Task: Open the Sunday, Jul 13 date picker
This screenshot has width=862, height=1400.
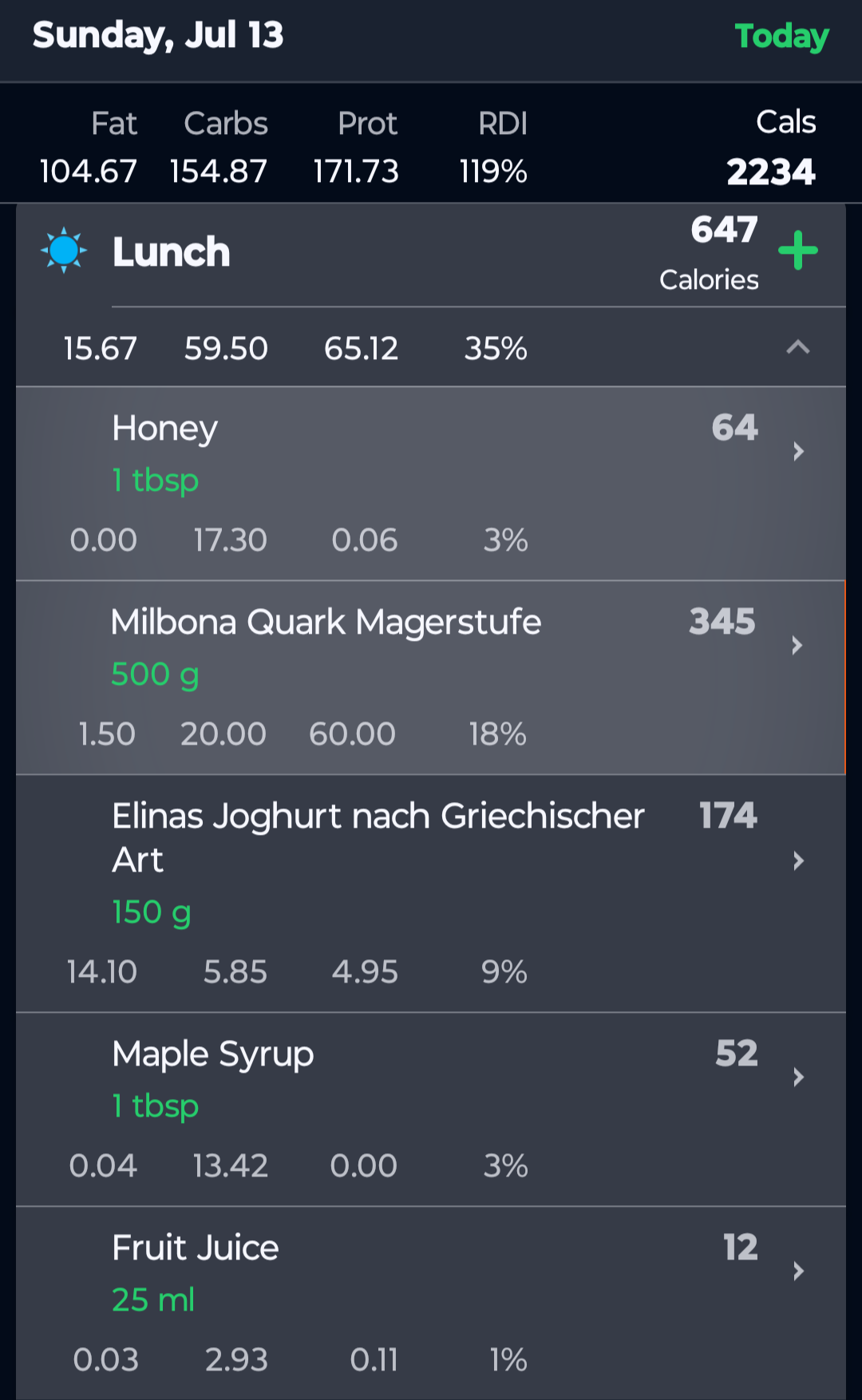Action: coord(158,36)
